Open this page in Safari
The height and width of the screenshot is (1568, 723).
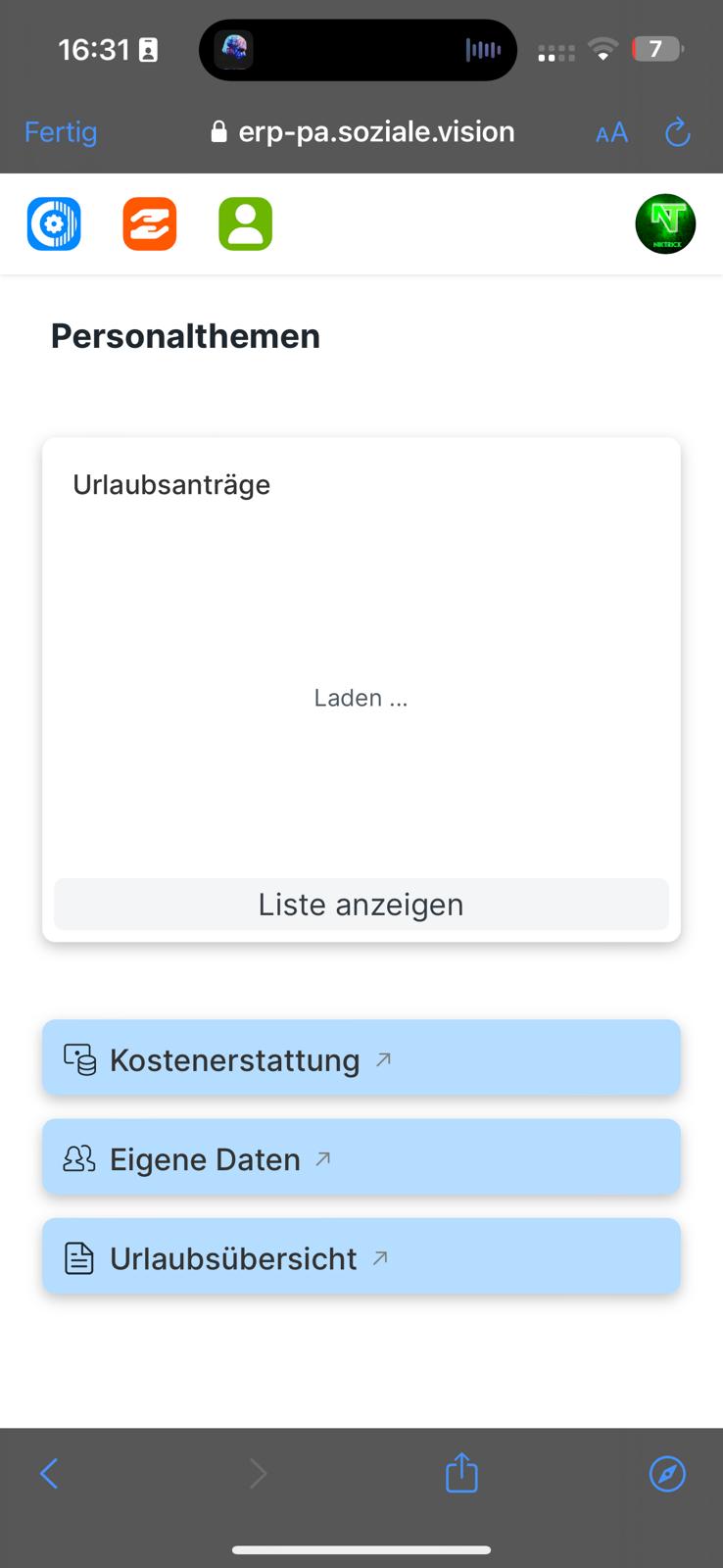667,1473
